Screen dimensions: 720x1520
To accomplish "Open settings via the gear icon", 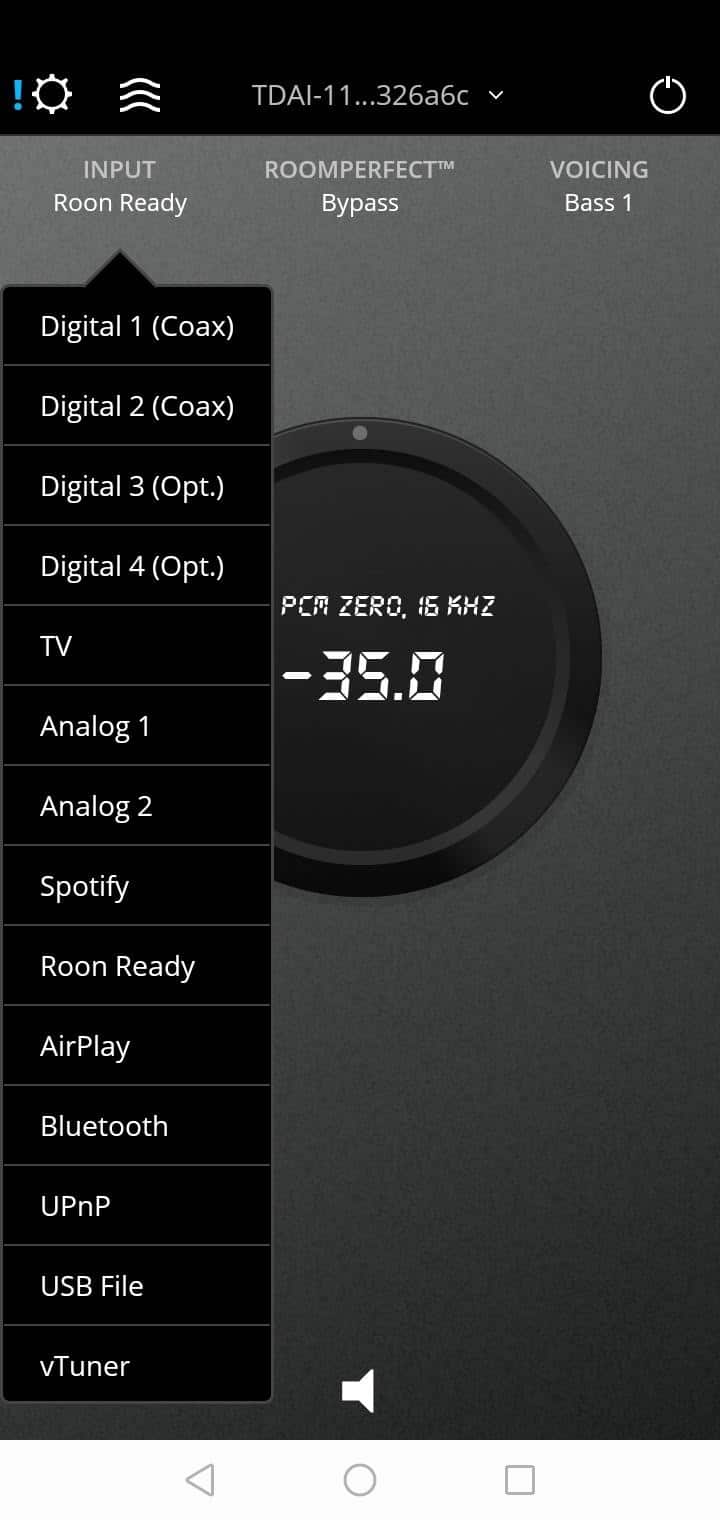I will coord(52,96).
